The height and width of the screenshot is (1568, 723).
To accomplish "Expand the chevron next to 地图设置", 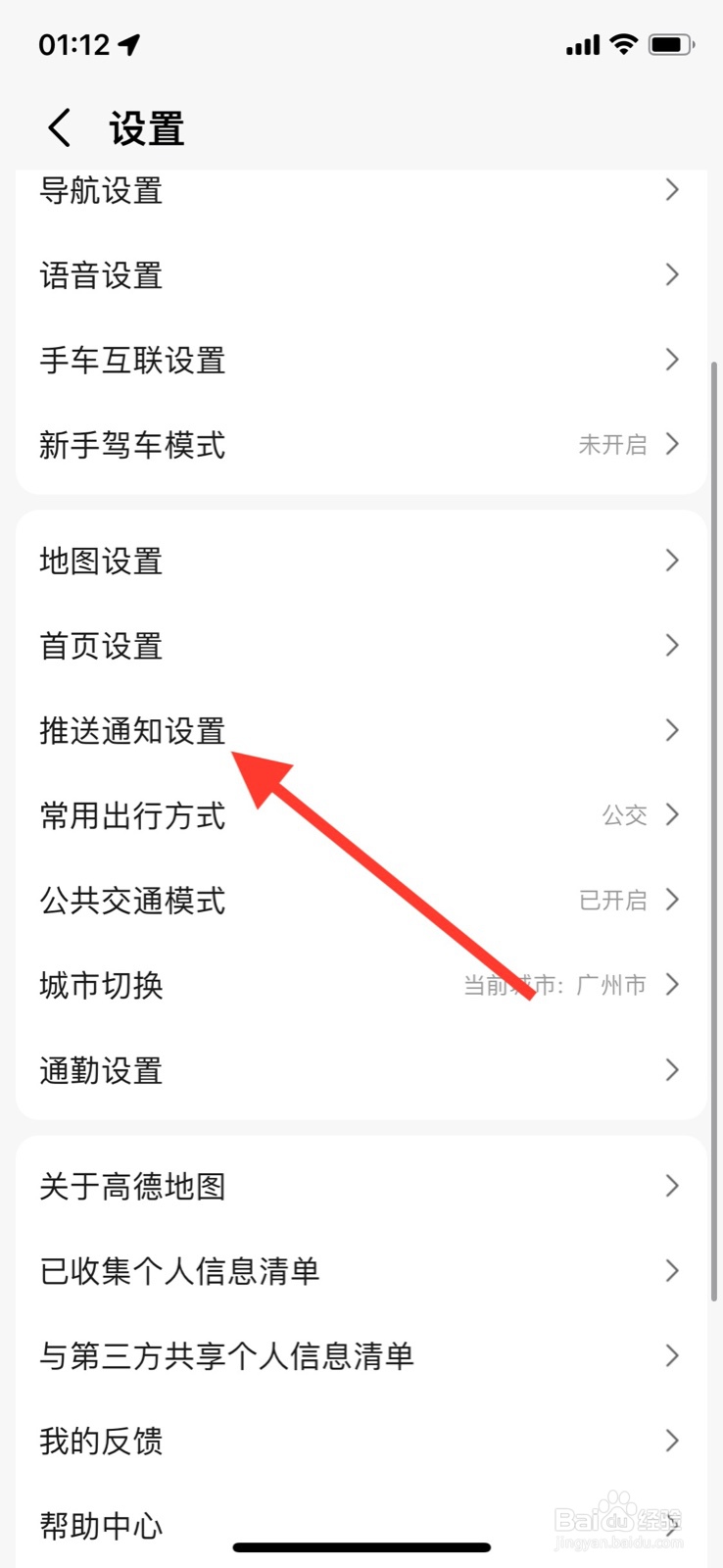I will click(672, 560).
